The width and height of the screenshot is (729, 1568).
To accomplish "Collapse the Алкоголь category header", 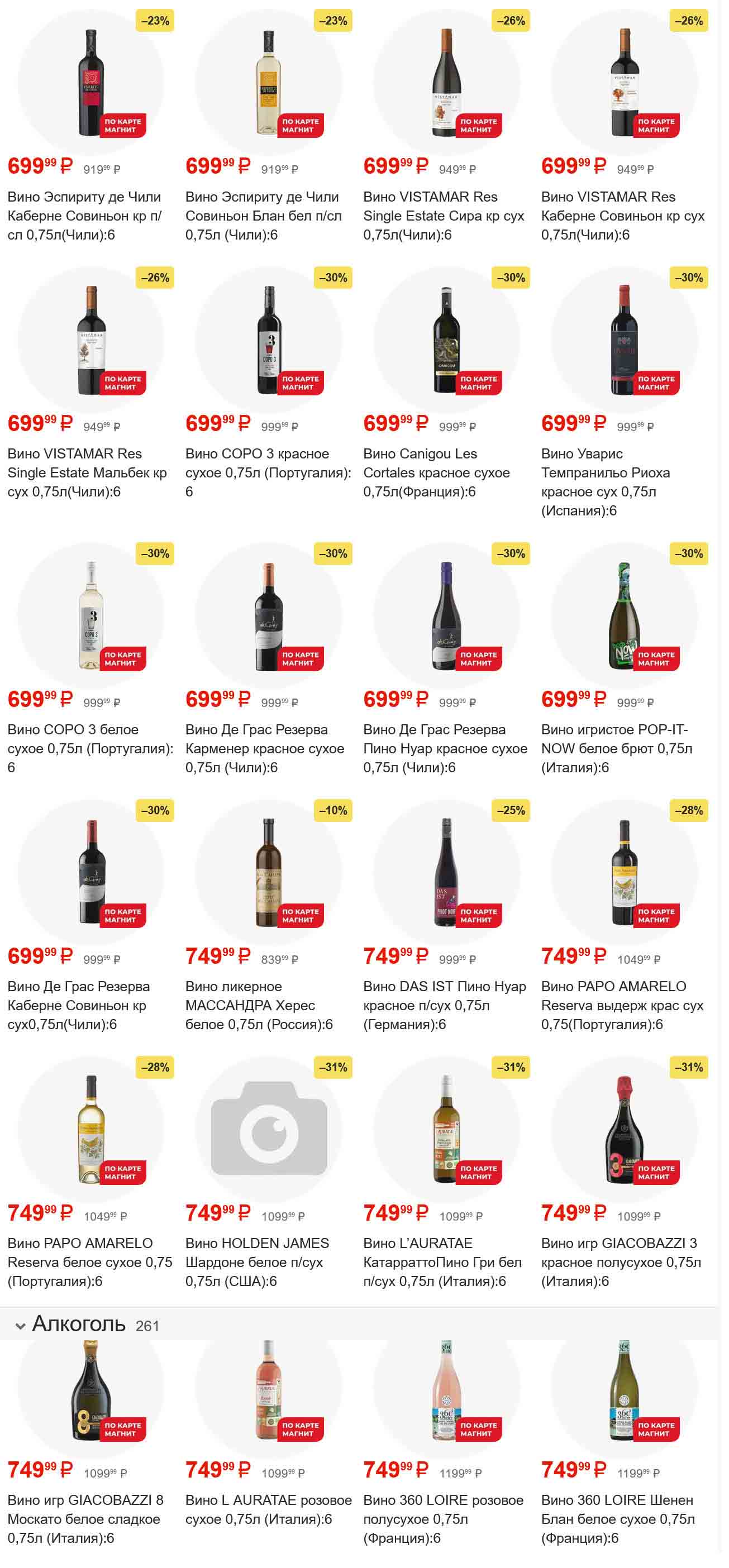I will (20, 1326).
